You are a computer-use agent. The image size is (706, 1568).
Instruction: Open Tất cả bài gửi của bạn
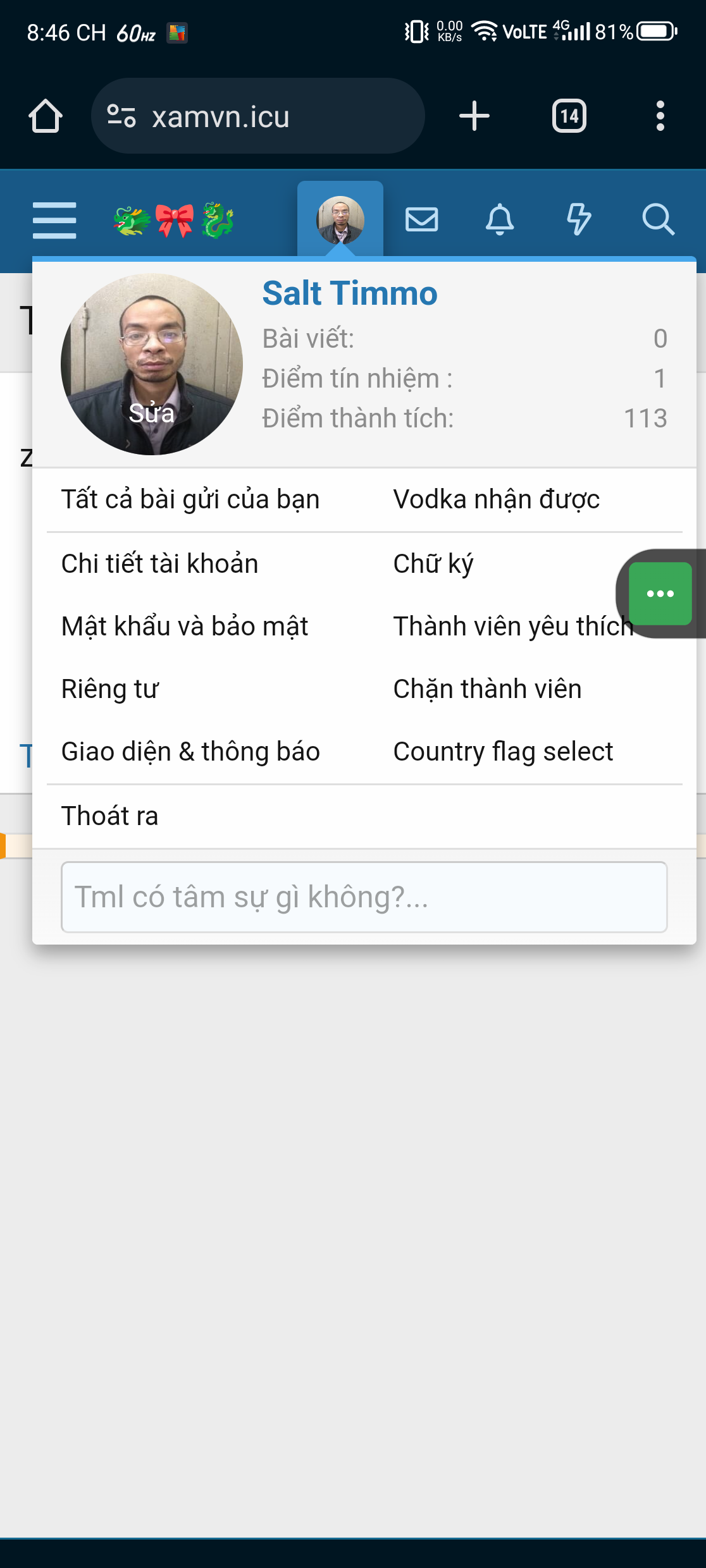pyautogui.click(x=190, y=499)
